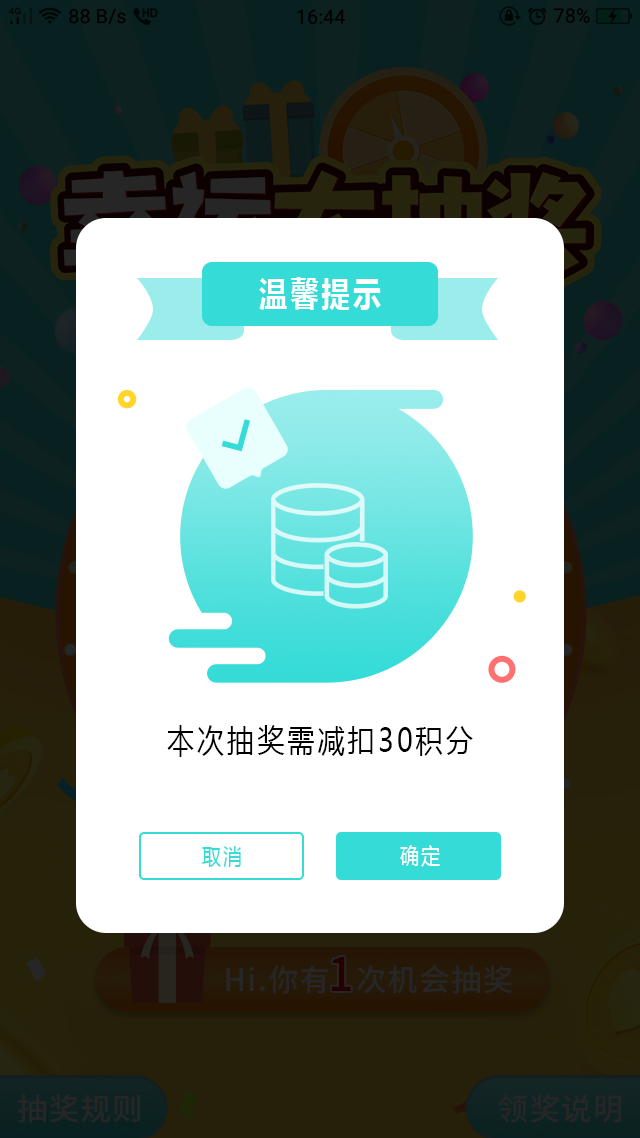Confirm the 30-point deduction with 确定

click(x=418, y=856)
